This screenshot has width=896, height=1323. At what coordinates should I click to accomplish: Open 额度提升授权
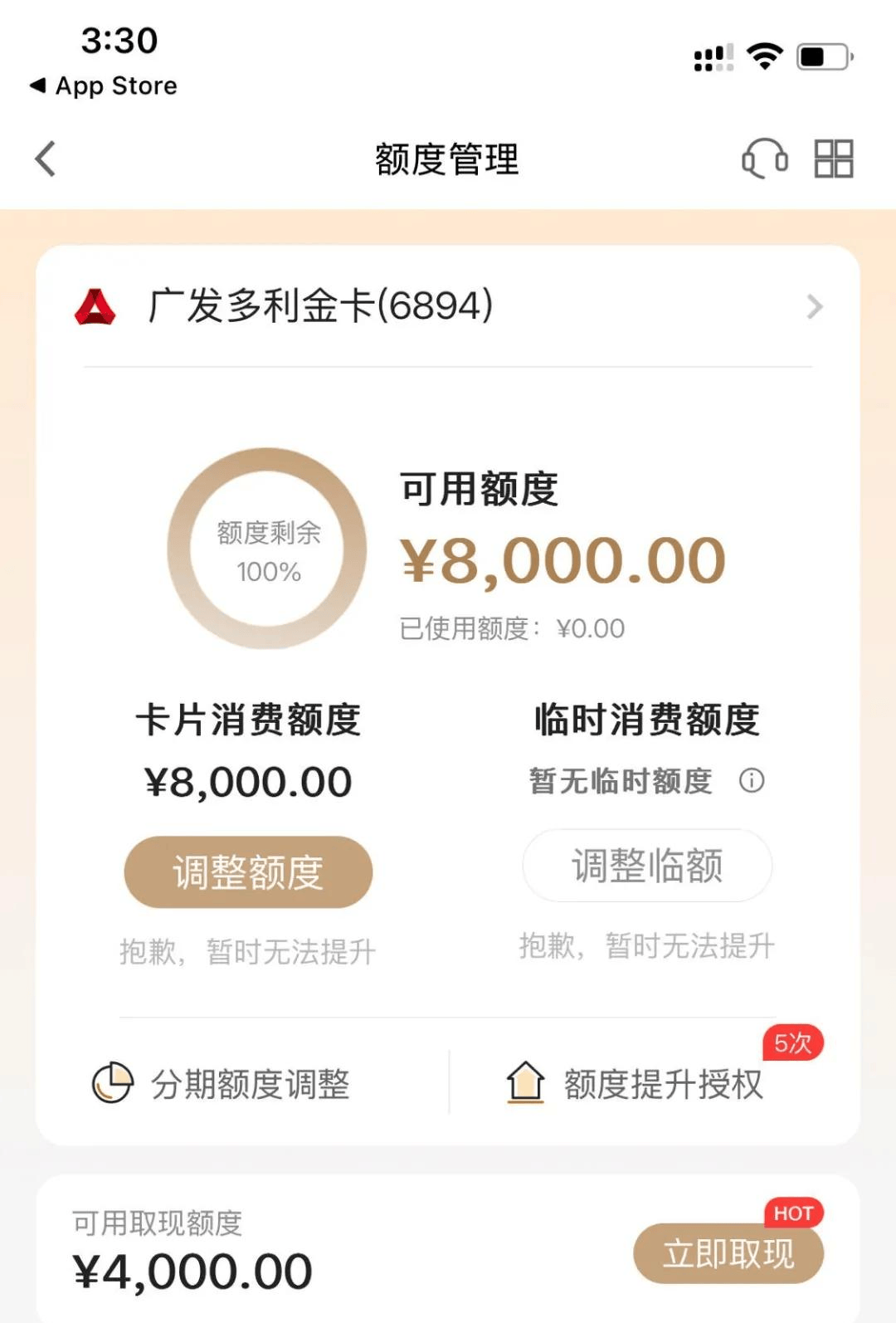point(635,1084)
